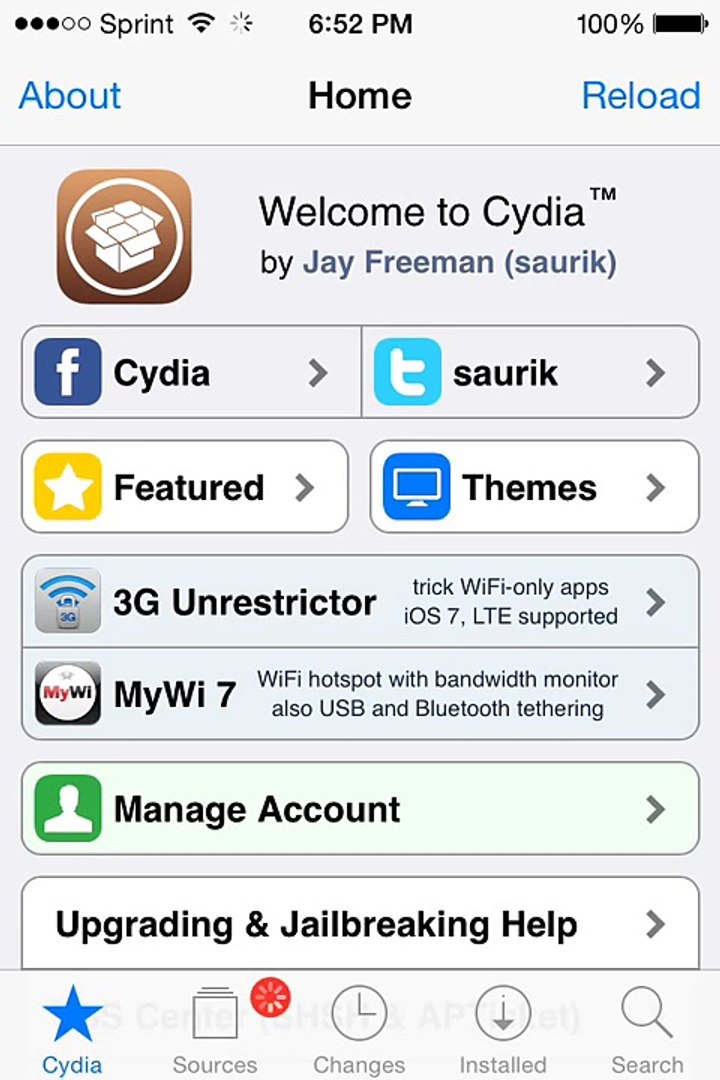Image resolution: width=720 pixels, height=1080 pixels.
Task: View MyWi 7 package details
Action: pyautogui.click(x=360, y=694)
